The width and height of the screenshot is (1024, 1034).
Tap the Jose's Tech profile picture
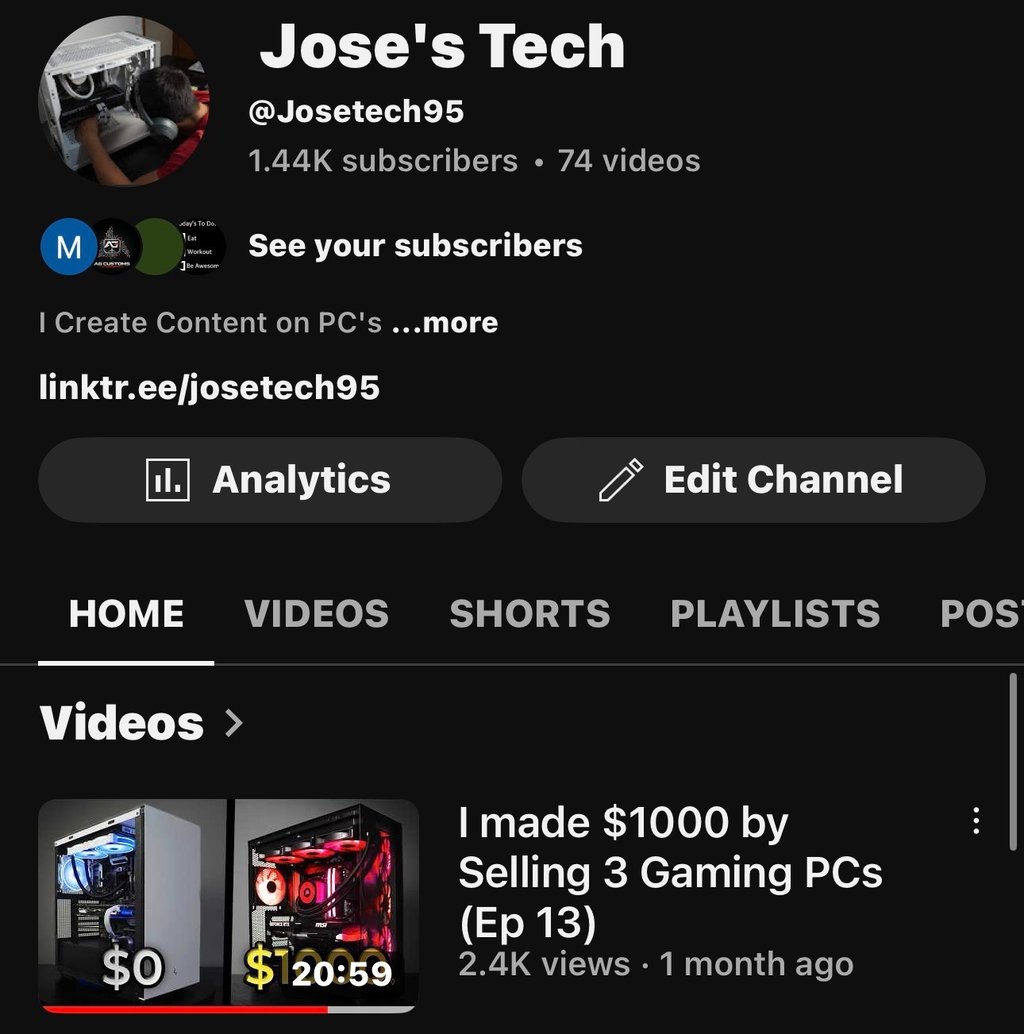[123, 101]
